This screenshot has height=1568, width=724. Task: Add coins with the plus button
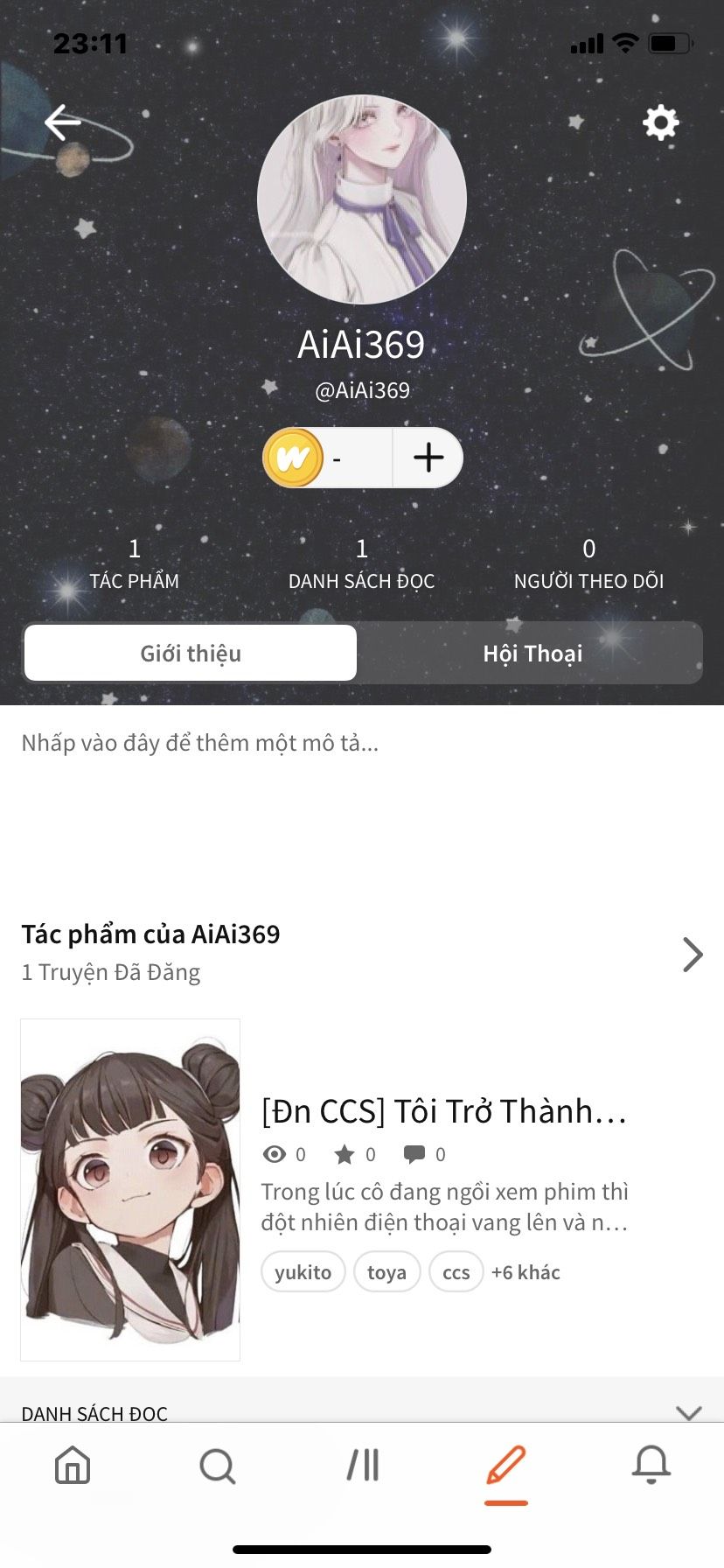coord(428,458)
